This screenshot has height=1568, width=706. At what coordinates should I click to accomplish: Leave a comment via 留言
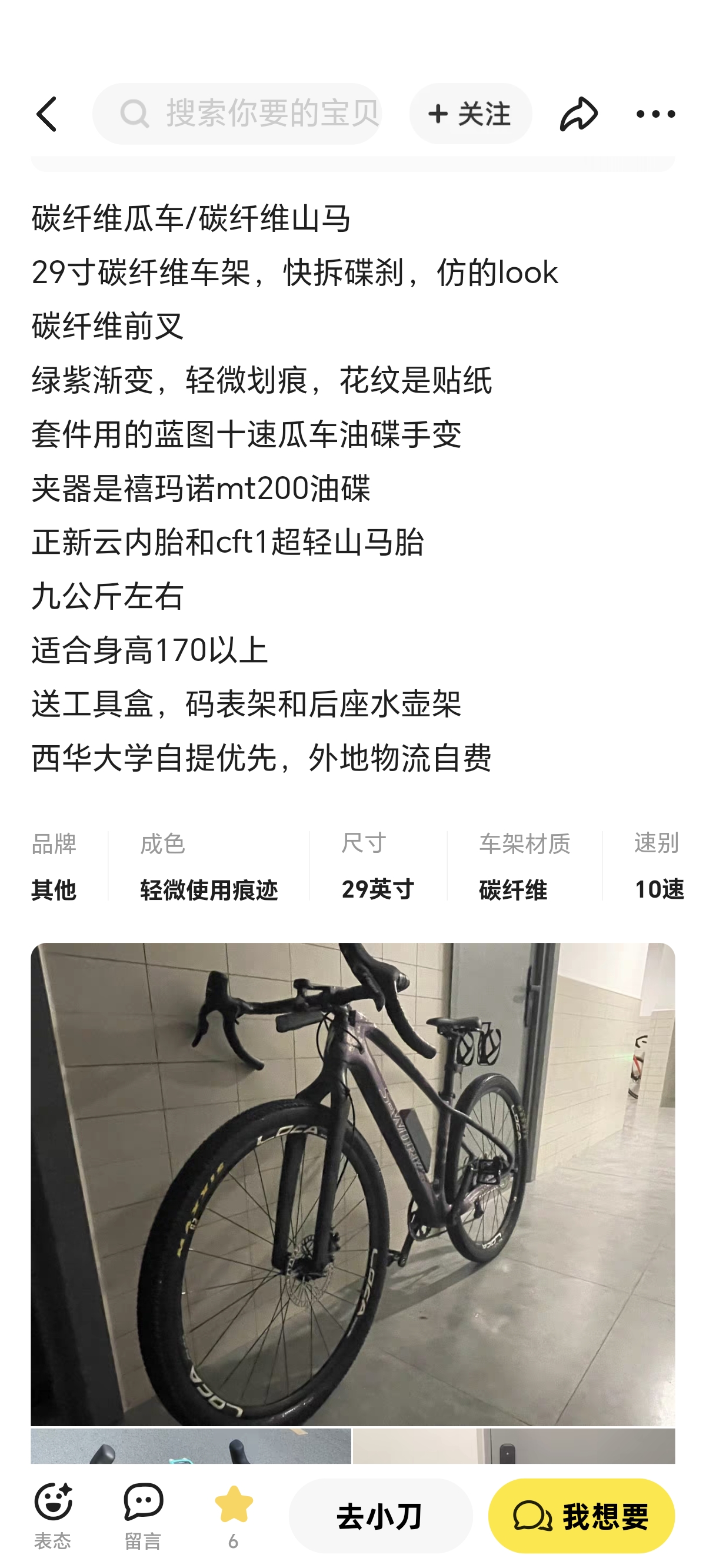tap(143, 1515)
